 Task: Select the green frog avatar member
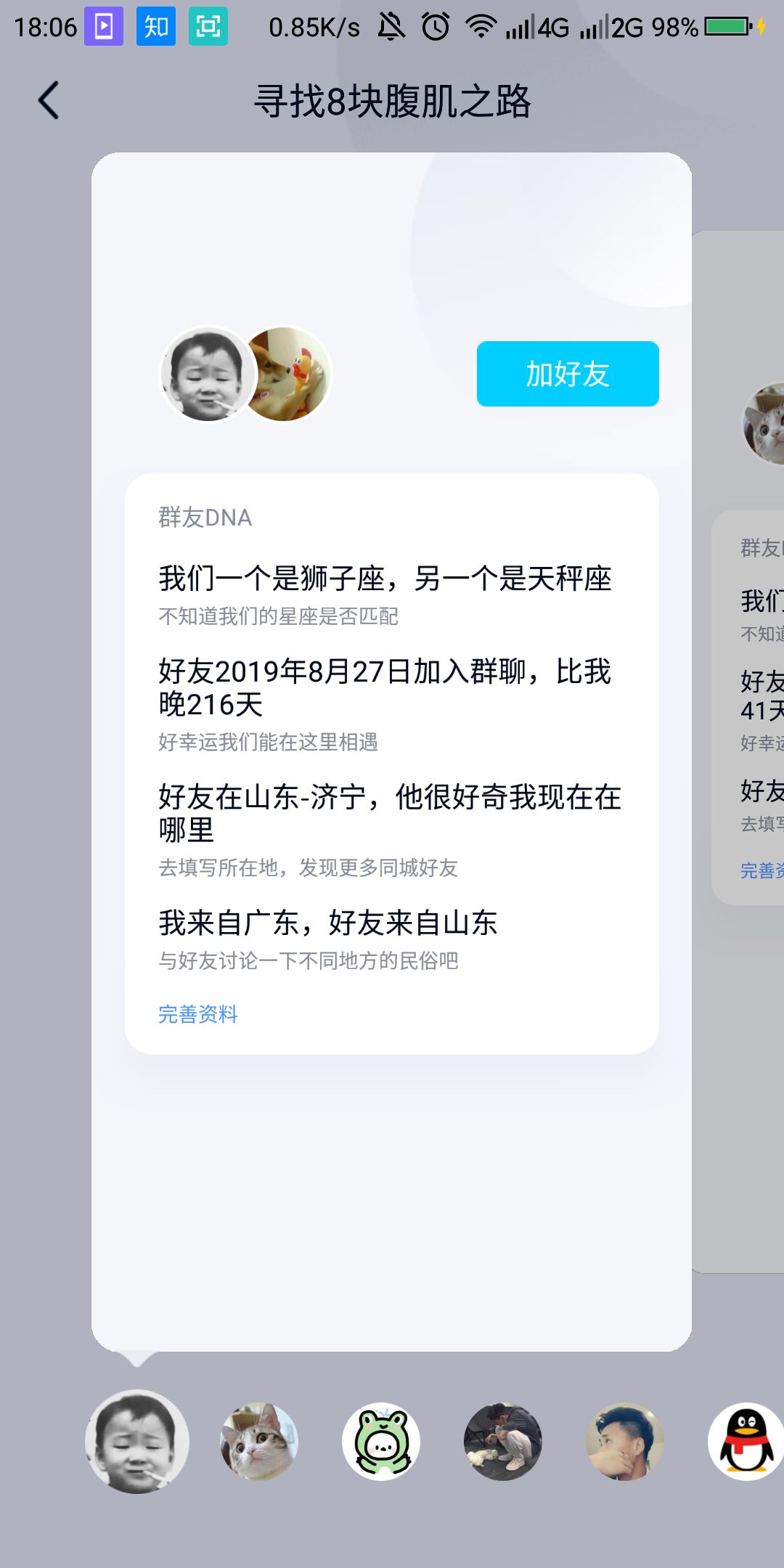(381, 1441)
